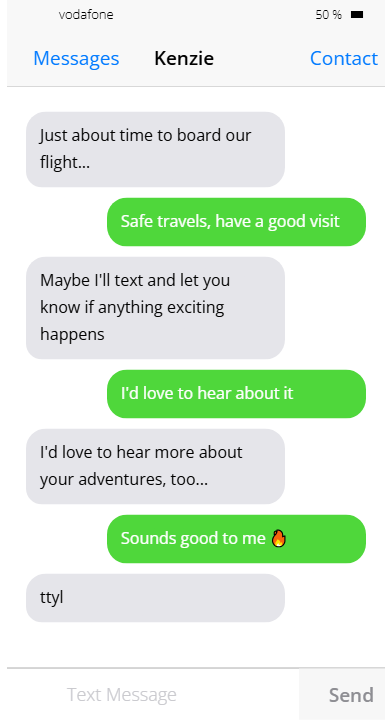Image resolution: width=390 pixels, height=720 pixels.
Task: Open Contact details for Kenzie
Action: point(344,58)
